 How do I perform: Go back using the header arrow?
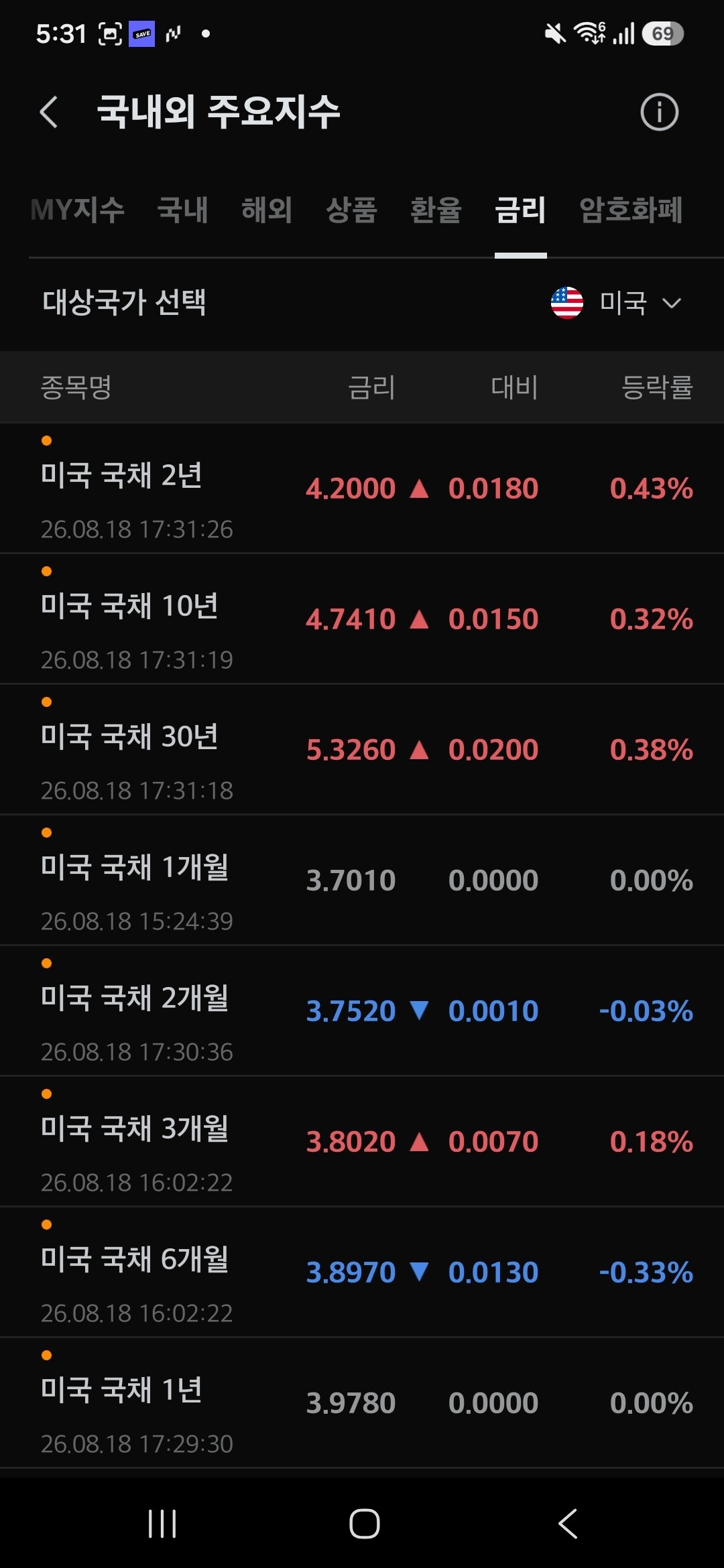(x=49, y=112)
